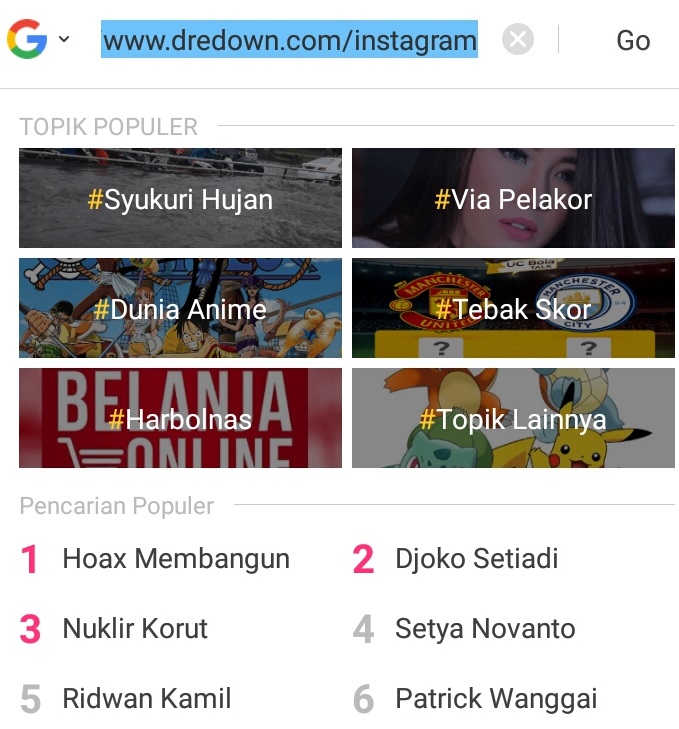
Task: Clear the address bar text
Action: coord(517,40)
